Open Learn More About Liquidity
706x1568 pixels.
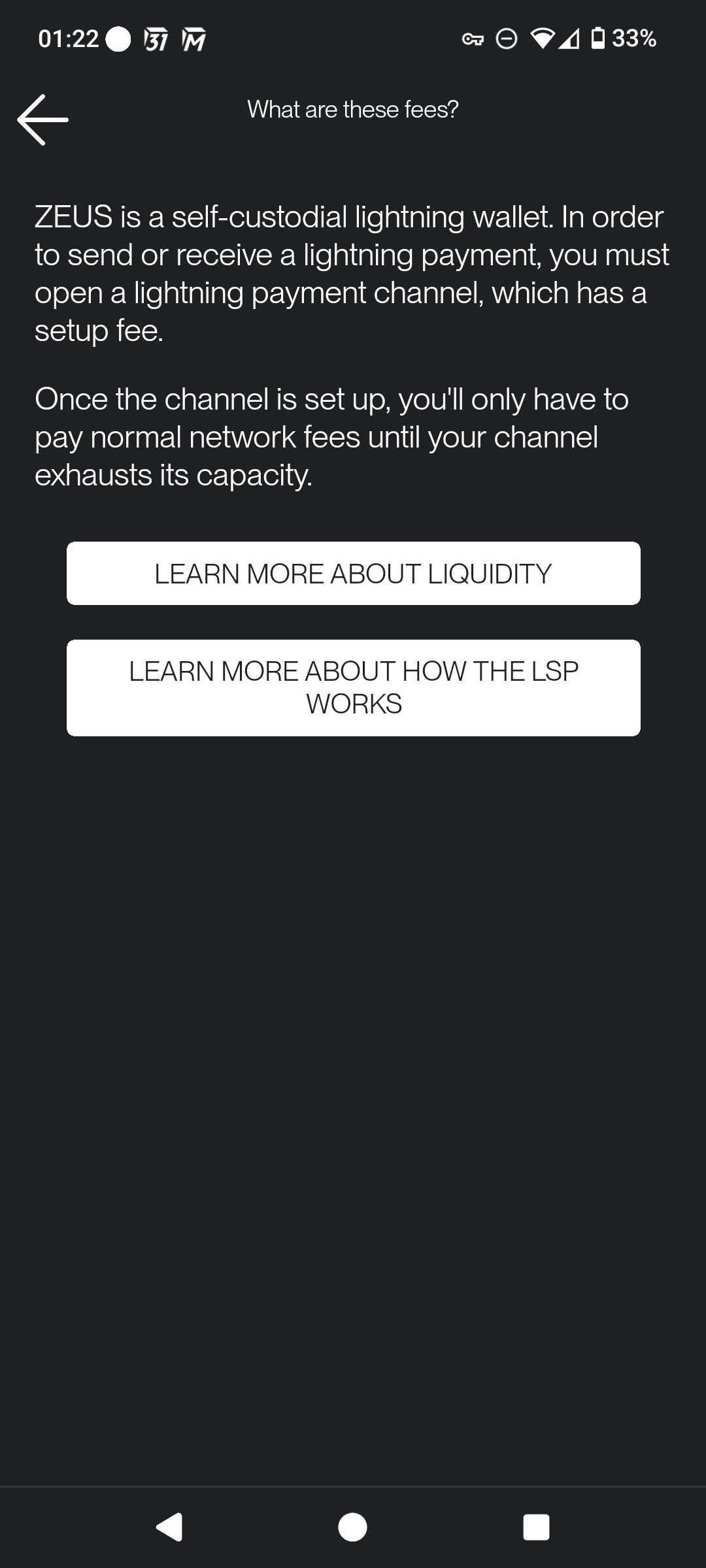[353, 573]
